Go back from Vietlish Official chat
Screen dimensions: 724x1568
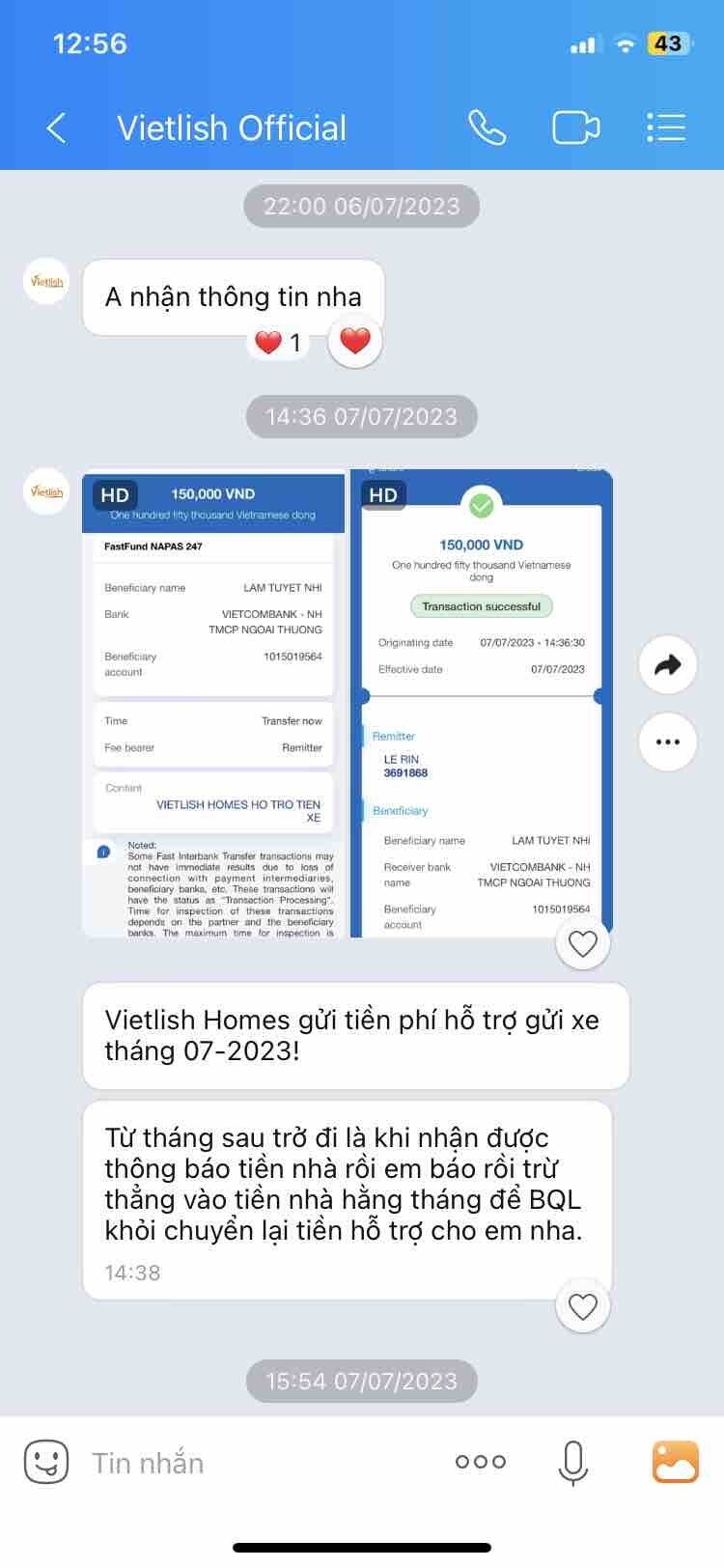(56, 127)
